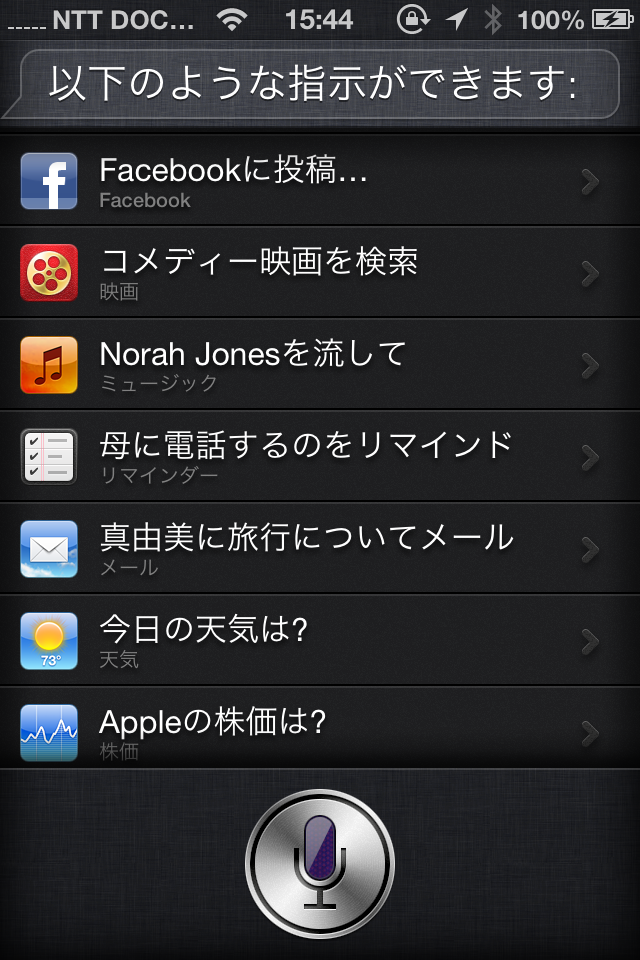The image size is (640, 960).
Task: Tap the Siri microphone button
Action: [320, 863]
